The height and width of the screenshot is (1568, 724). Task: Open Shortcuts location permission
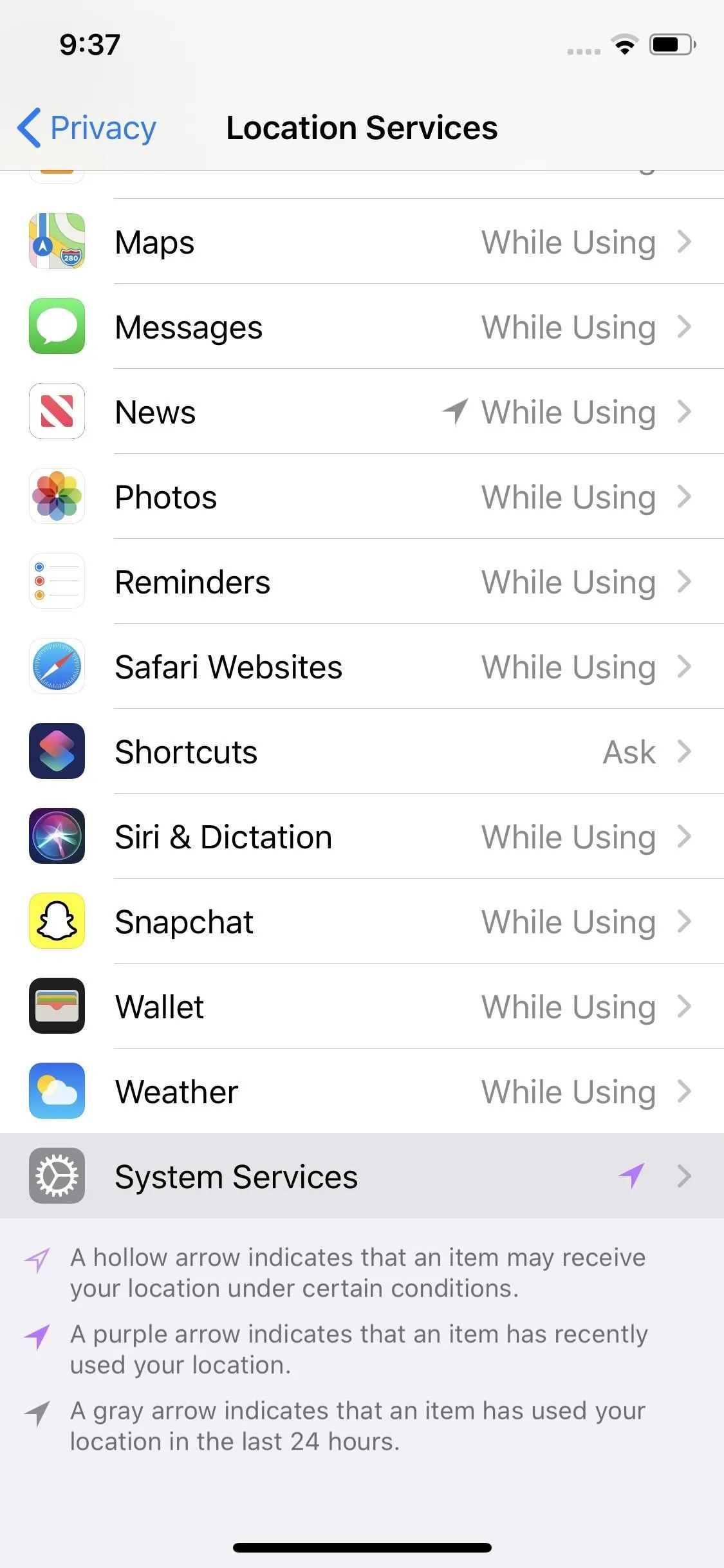coord(362,751)
